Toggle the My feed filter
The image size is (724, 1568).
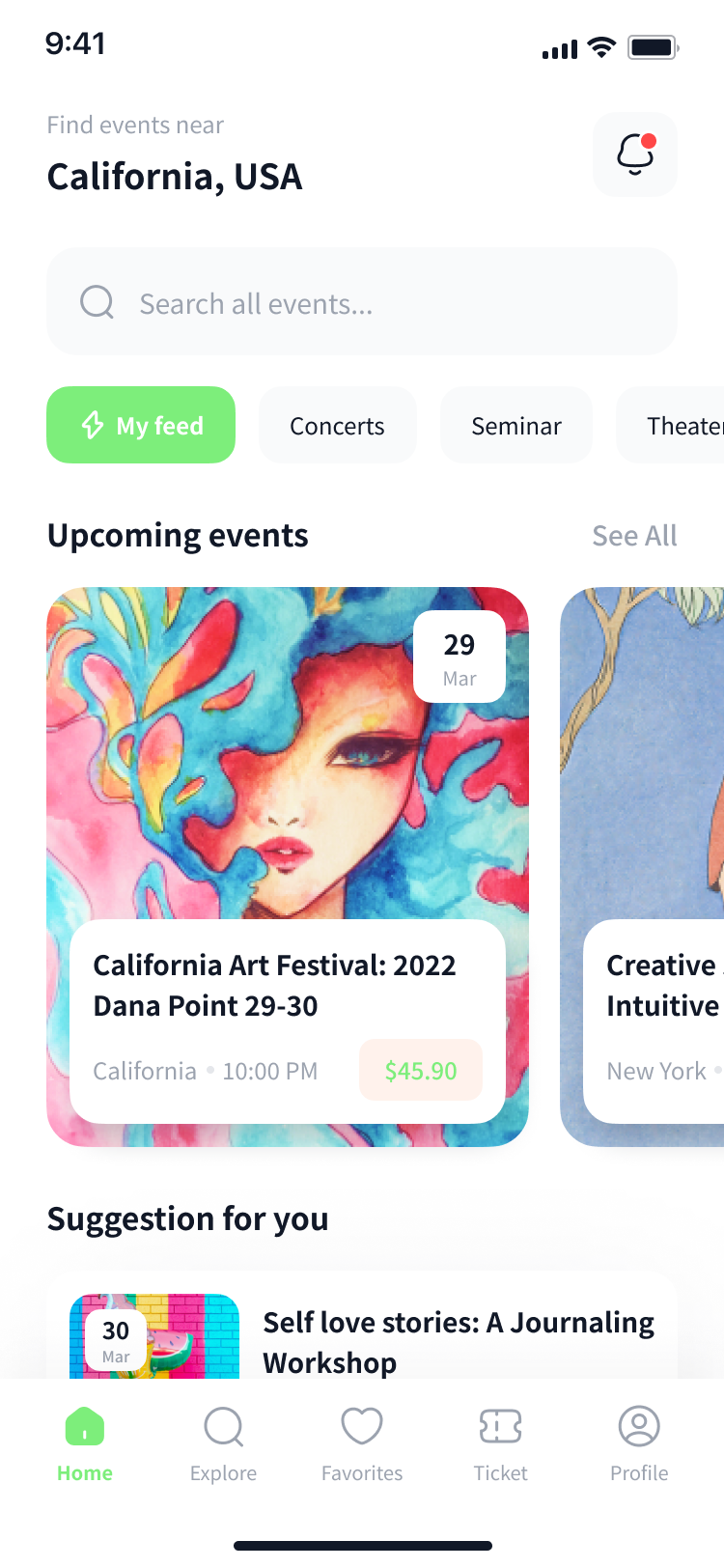point(141,425)
